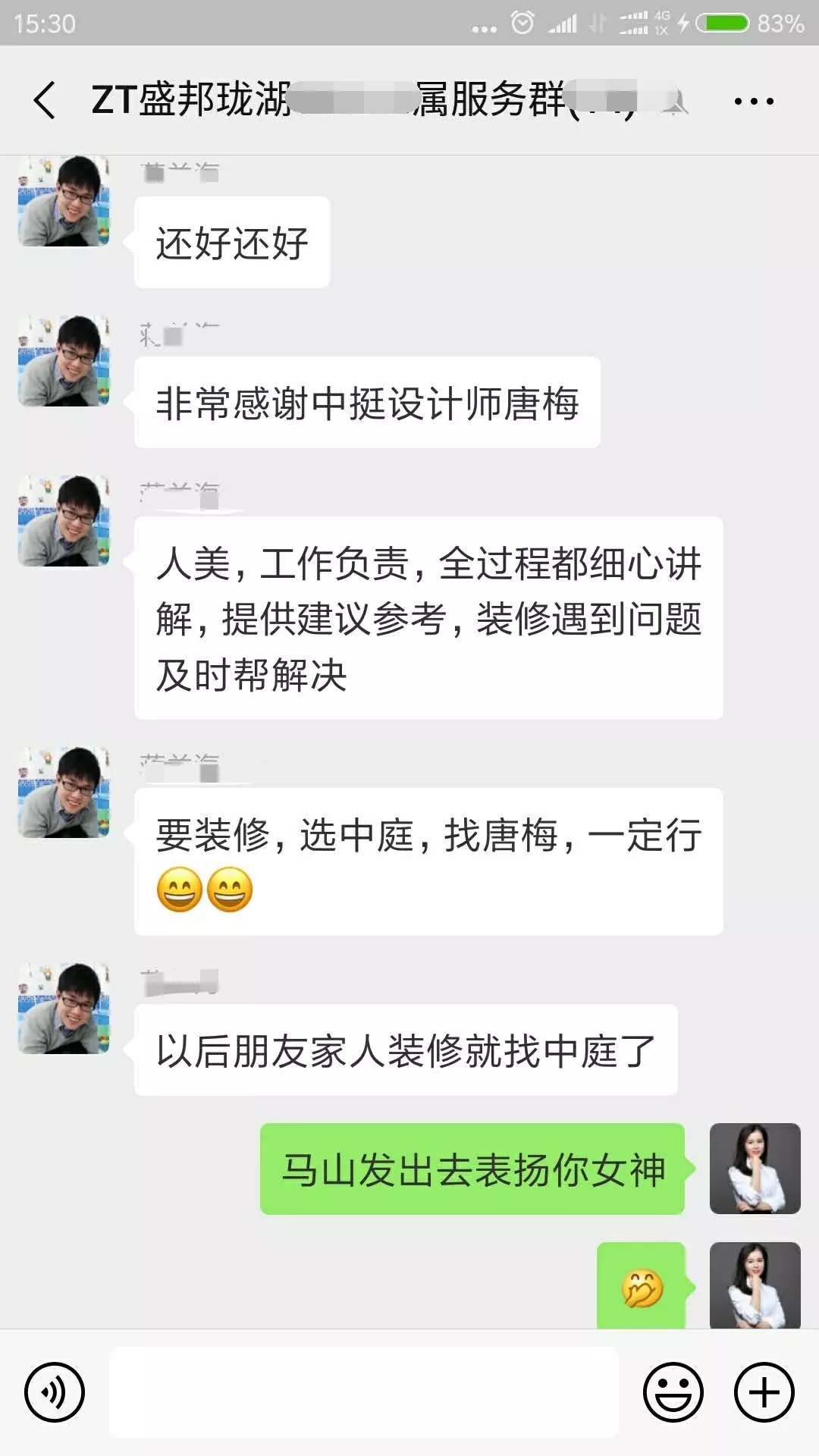Open the three-dot chat info menu
This screenshot has height=1456, width=819.
coord(754,100)
